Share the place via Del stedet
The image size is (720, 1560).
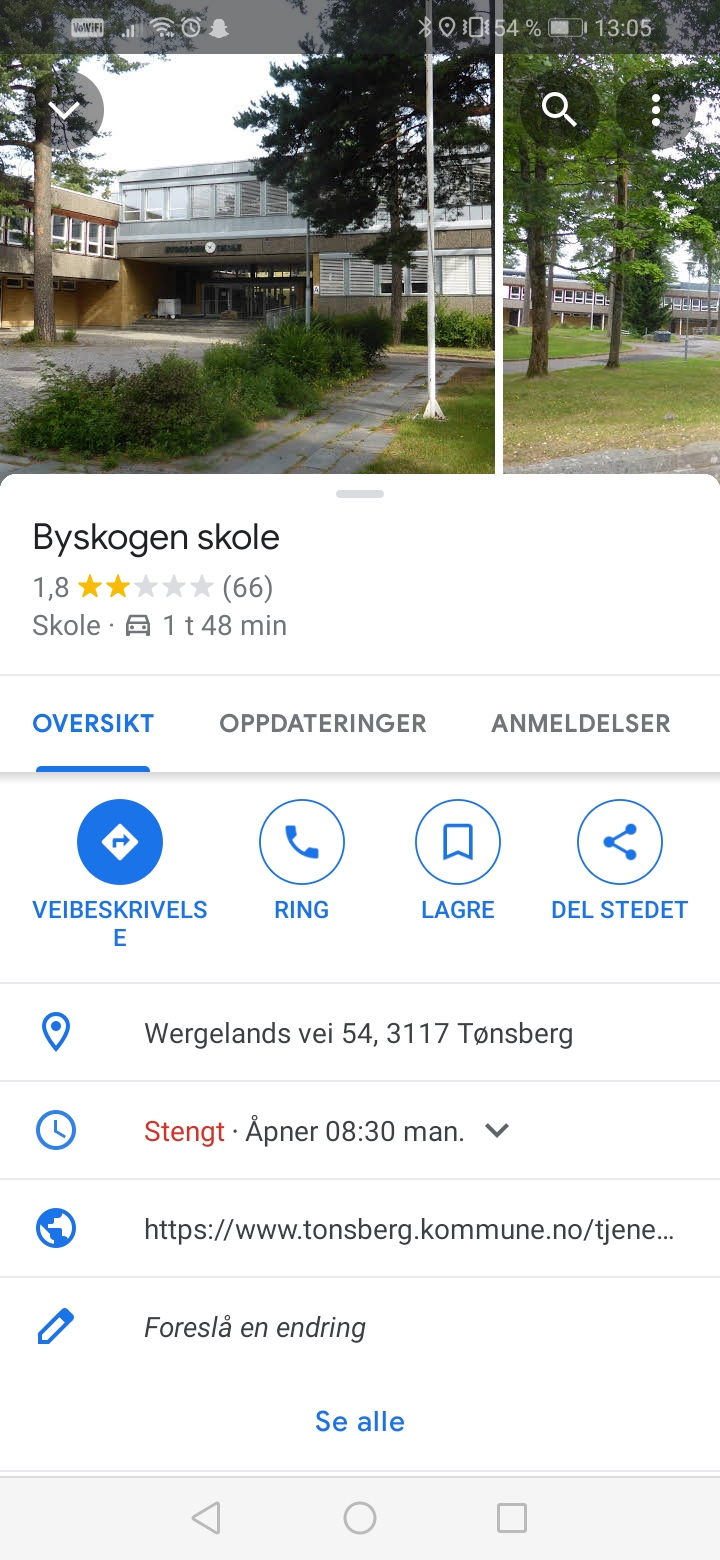[620, 861]
